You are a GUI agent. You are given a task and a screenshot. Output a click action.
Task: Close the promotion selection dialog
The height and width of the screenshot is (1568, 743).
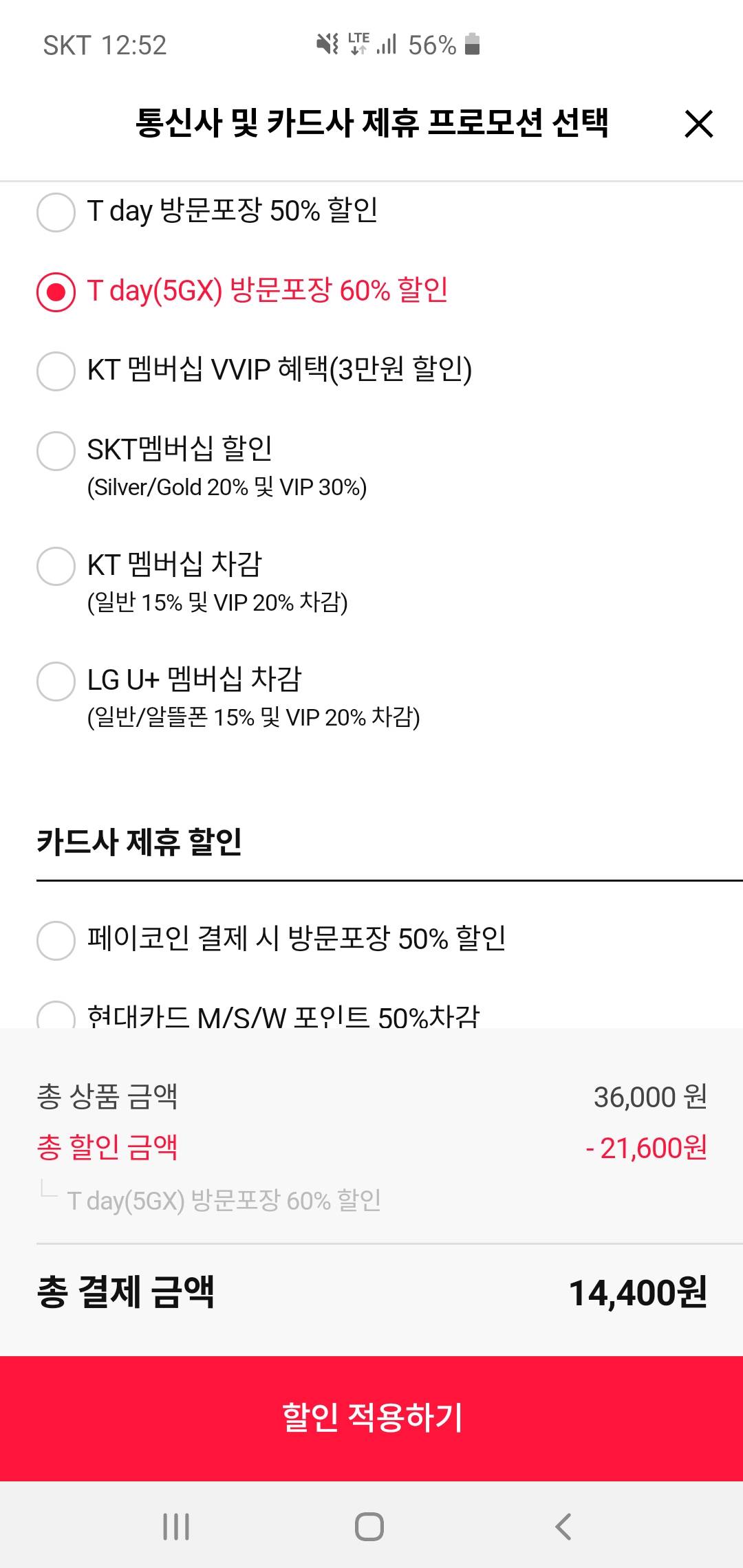698,124
